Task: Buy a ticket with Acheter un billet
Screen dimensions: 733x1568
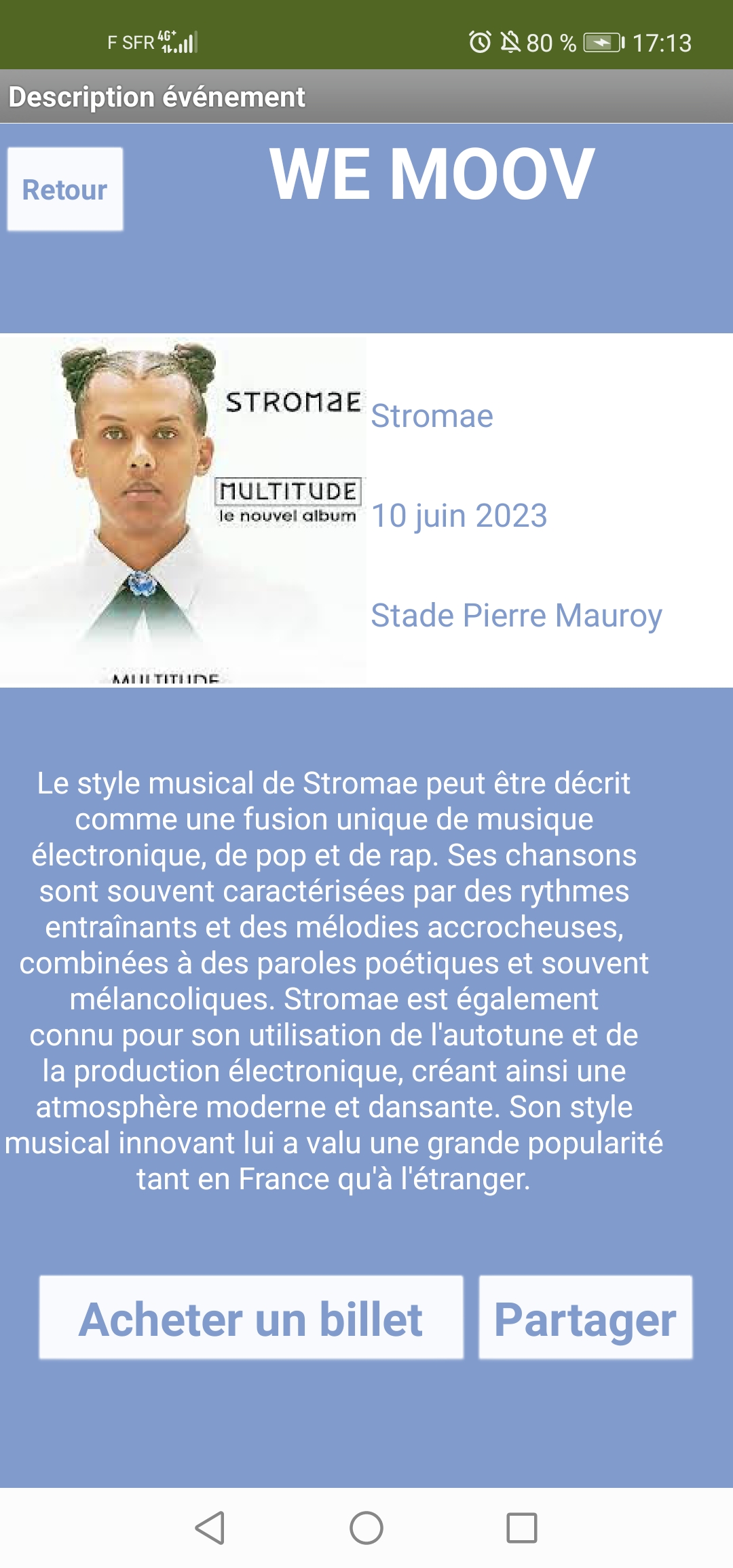Action: coord(251,1318)
